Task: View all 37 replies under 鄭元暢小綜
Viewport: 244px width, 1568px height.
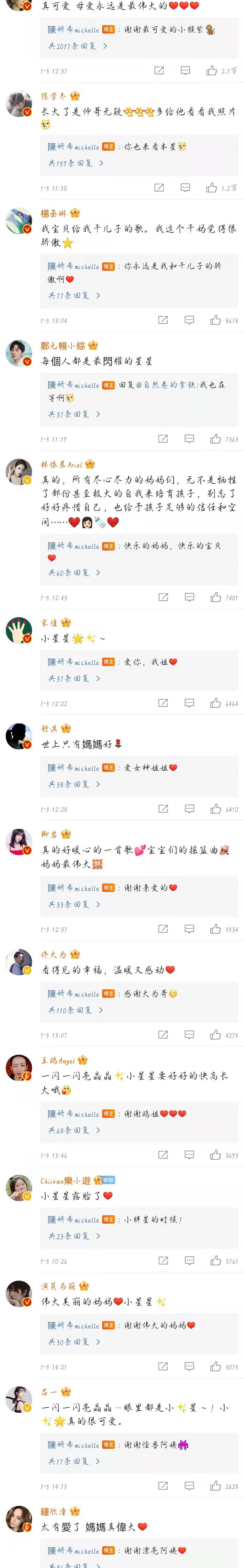Action: click(74, 414)
